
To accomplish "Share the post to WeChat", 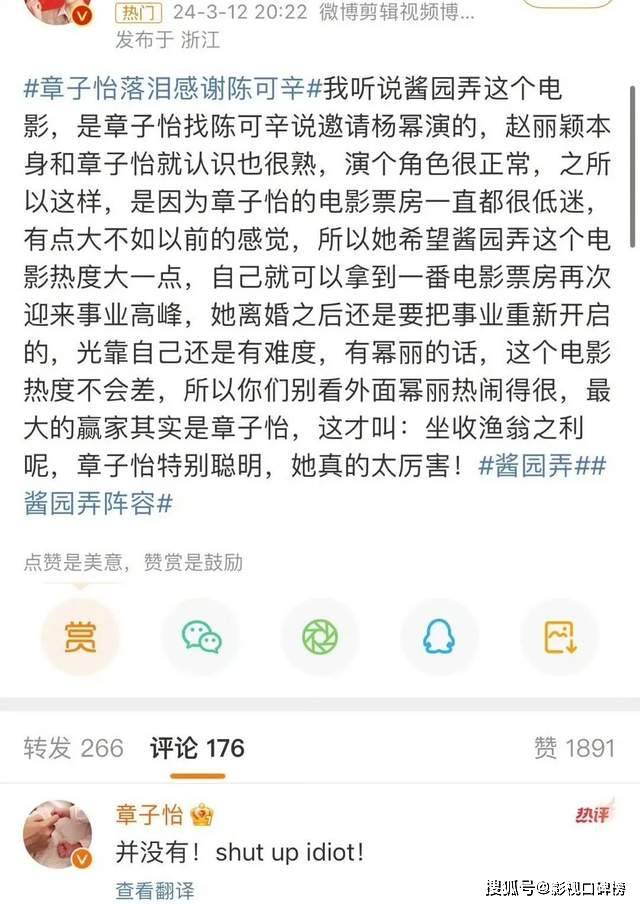I will 201,637.
